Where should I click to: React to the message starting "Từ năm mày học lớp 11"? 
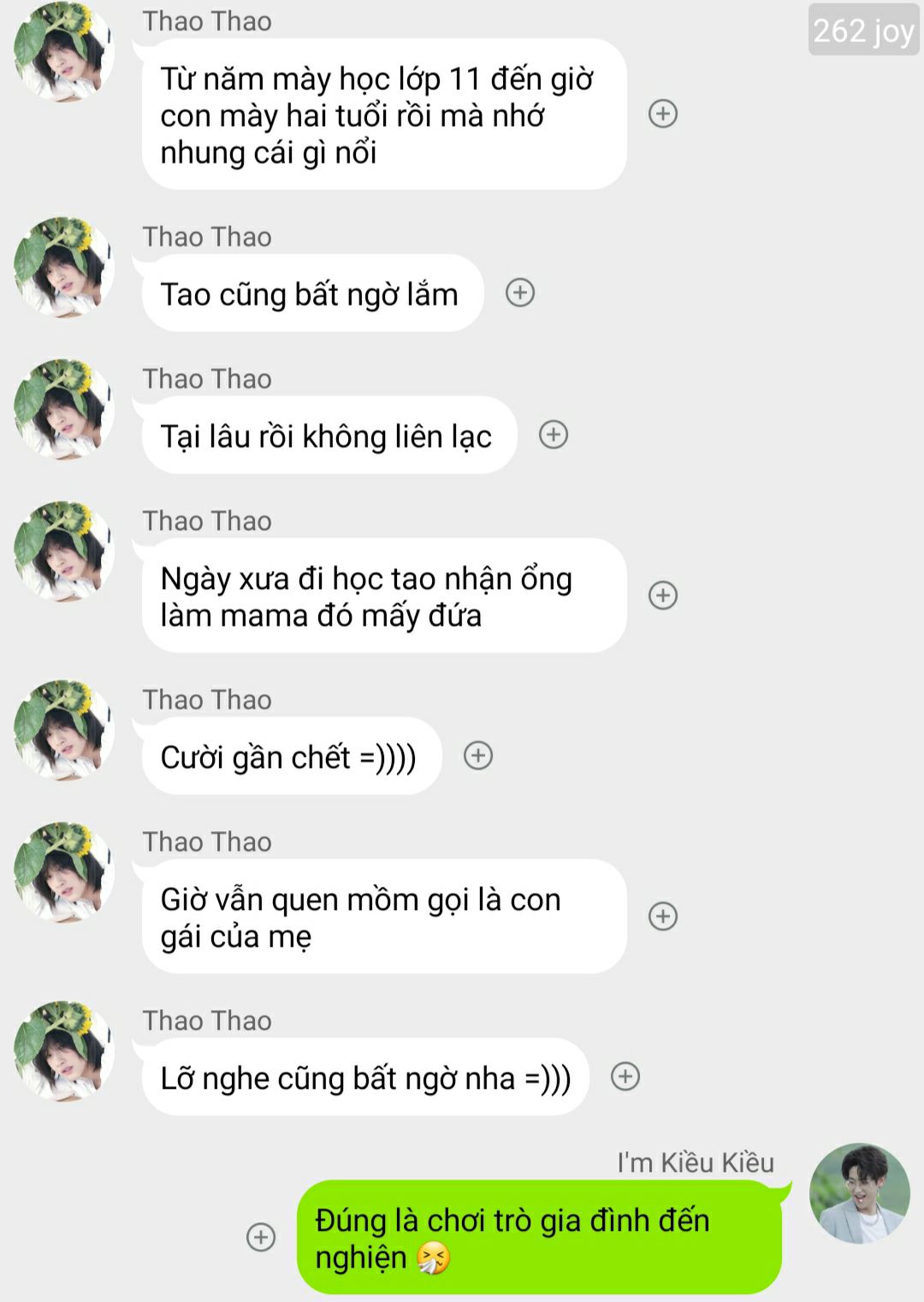tap(663, 114)
